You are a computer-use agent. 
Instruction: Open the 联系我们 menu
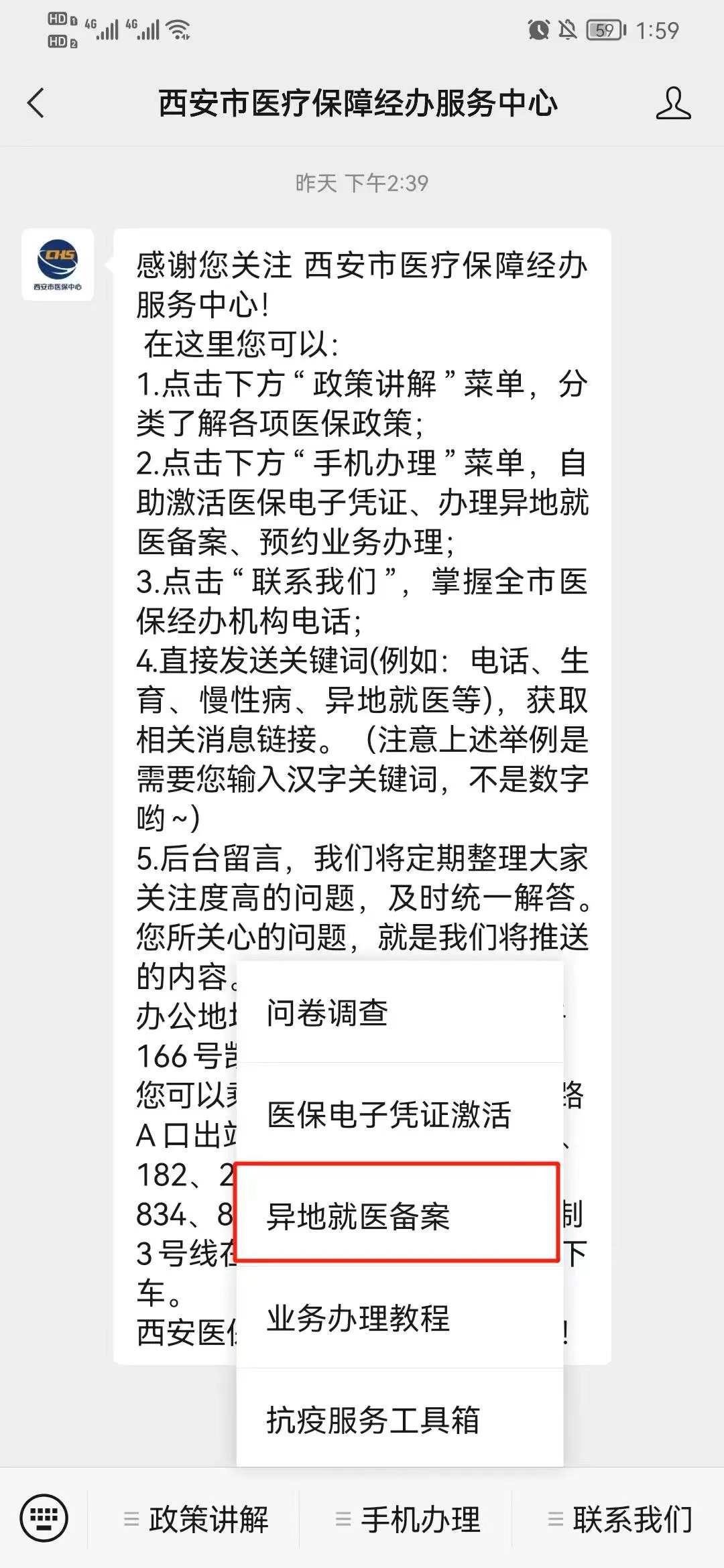coord(619,1519)
